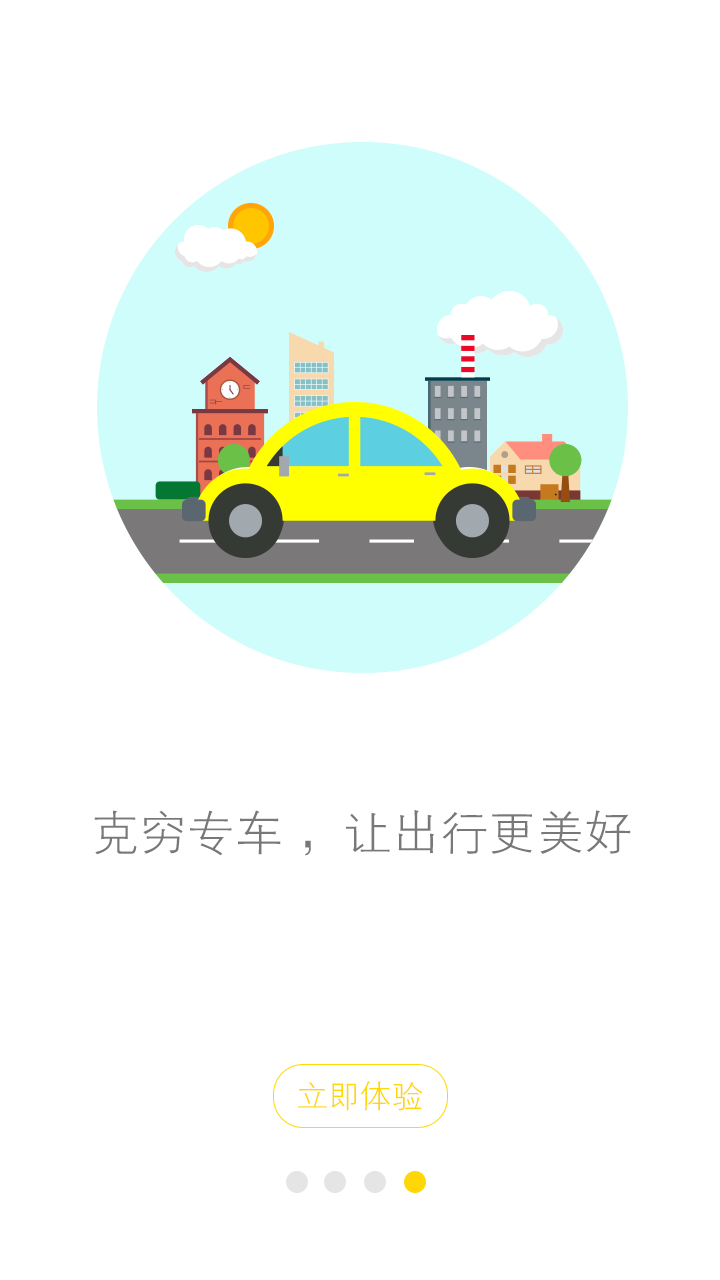This screenshot has height=1280, width=720.
Task: Tap the 立即体验 button
Action: (x=360, y=1096)
